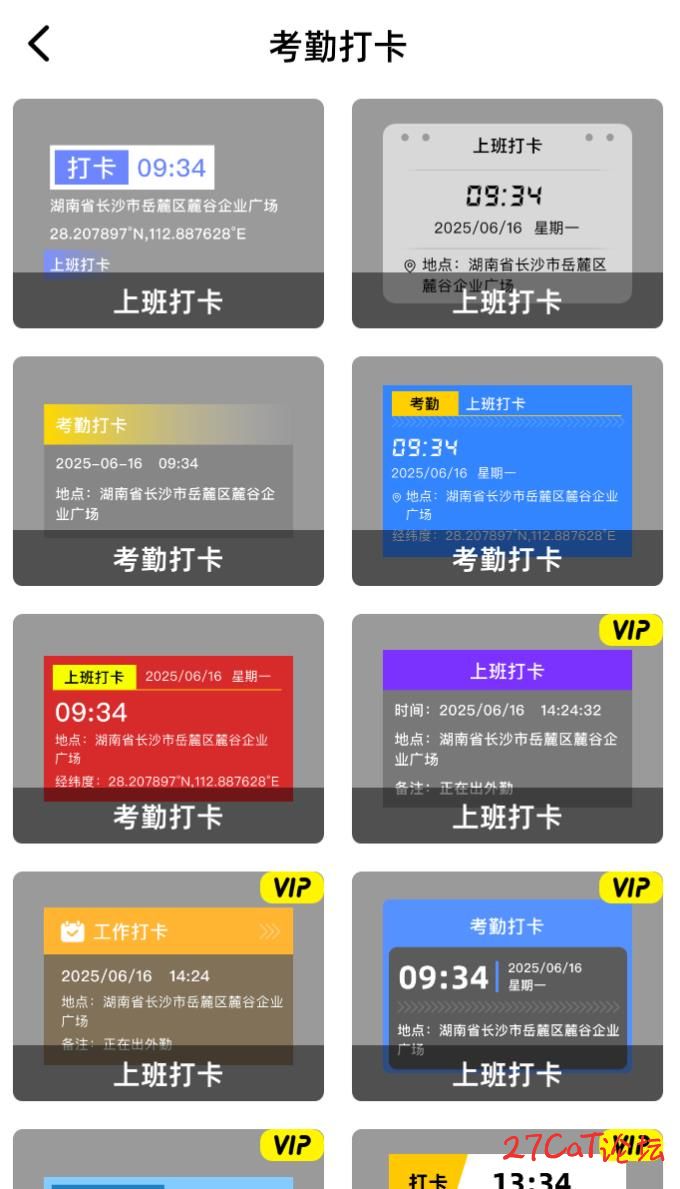The width and height of the screenshot is (680, 1189).
Task: Open the 考勤打卡 template with the yellow gradient header
Action: point(168,471)
